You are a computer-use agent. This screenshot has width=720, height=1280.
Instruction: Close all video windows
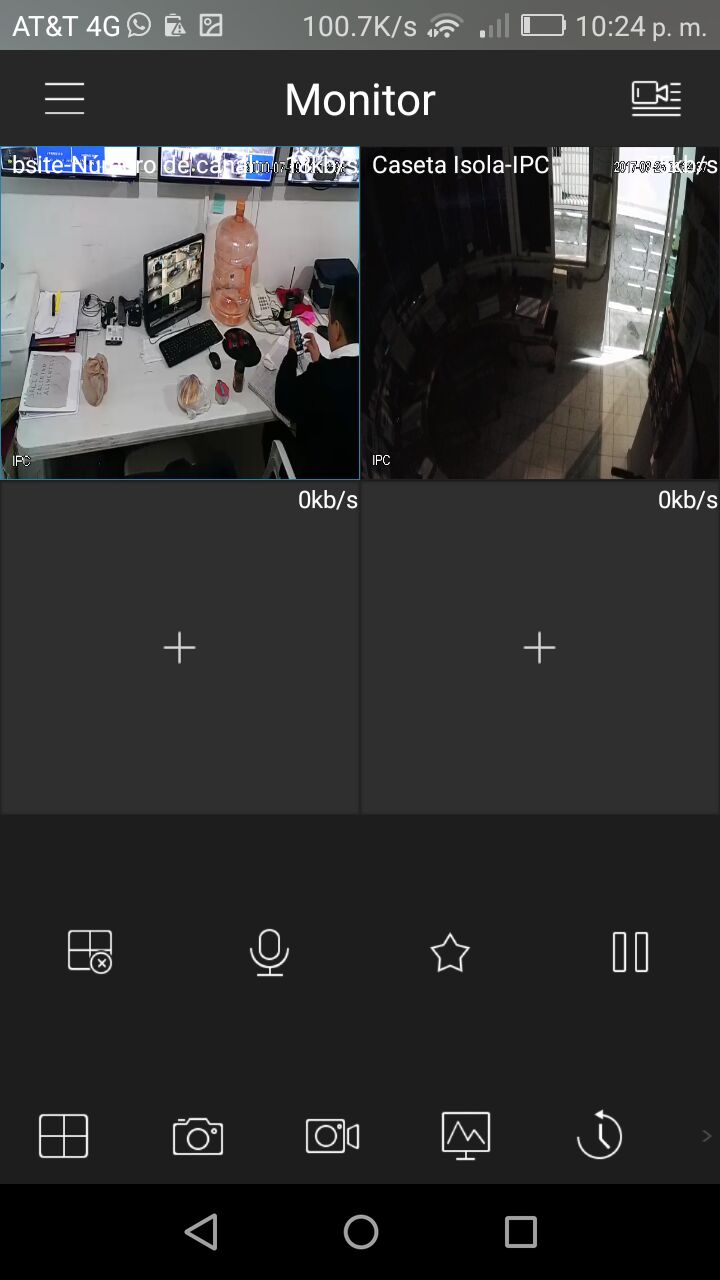tap(90, 951)
